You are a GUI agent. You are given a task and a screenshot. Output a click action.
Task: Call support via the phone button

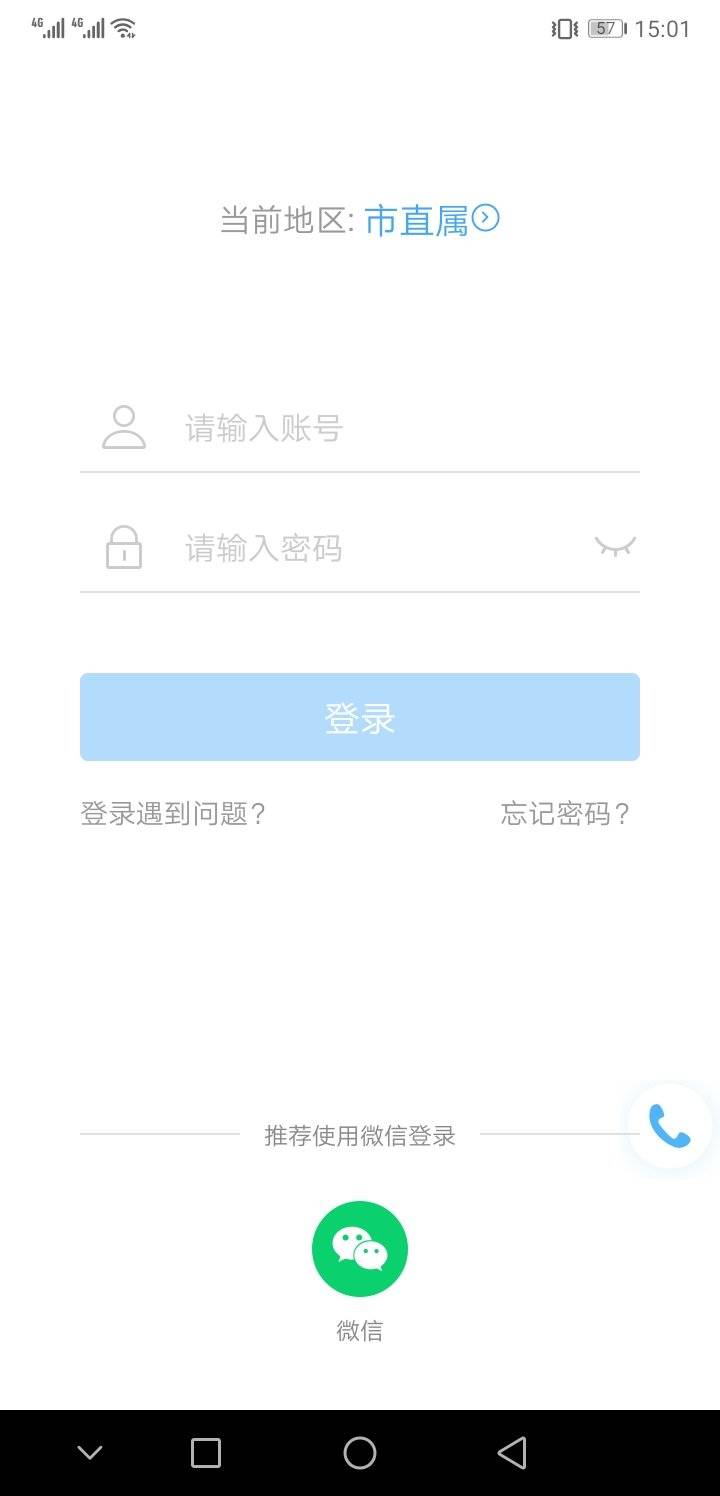(669, 1126)
